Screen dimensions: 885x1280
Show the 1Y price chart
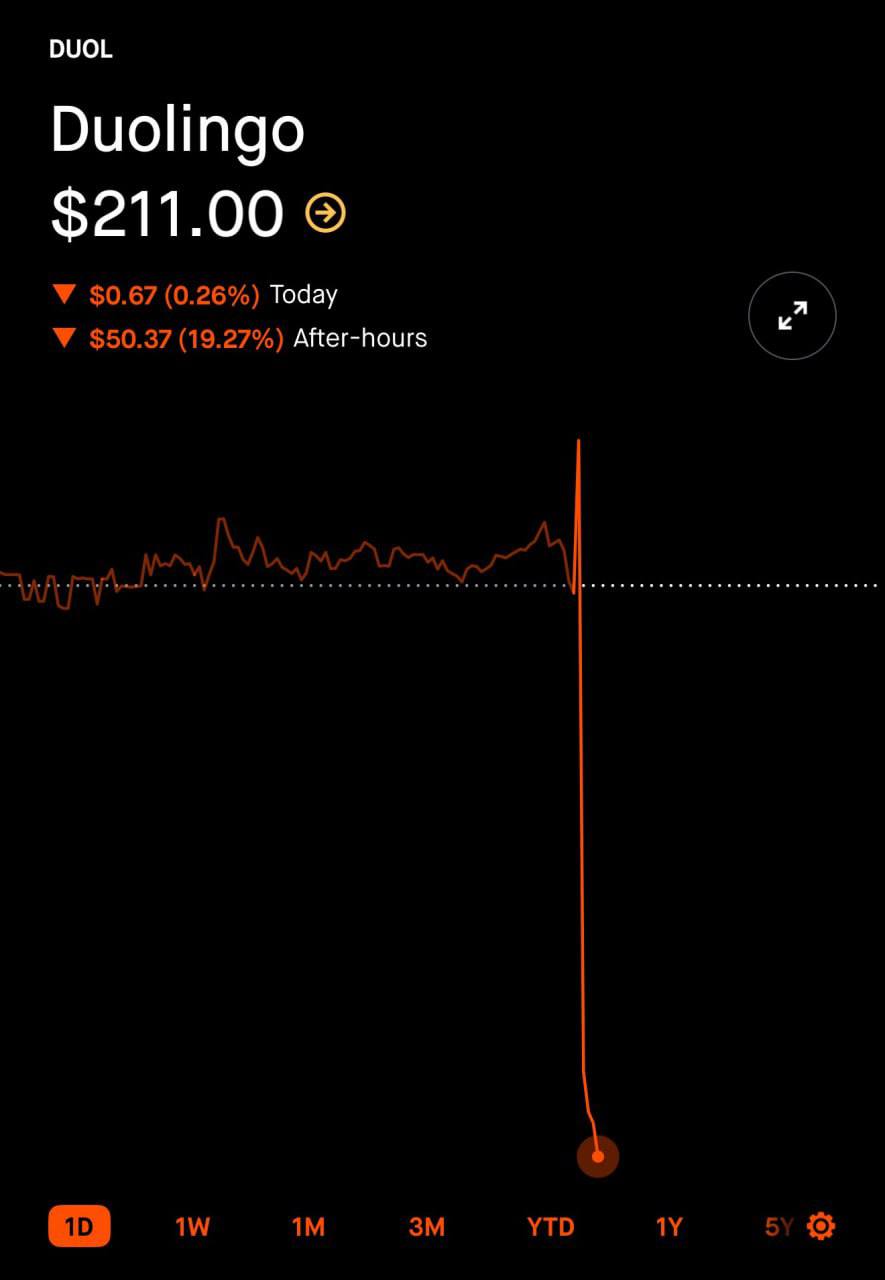click(x=669, y=1226)
